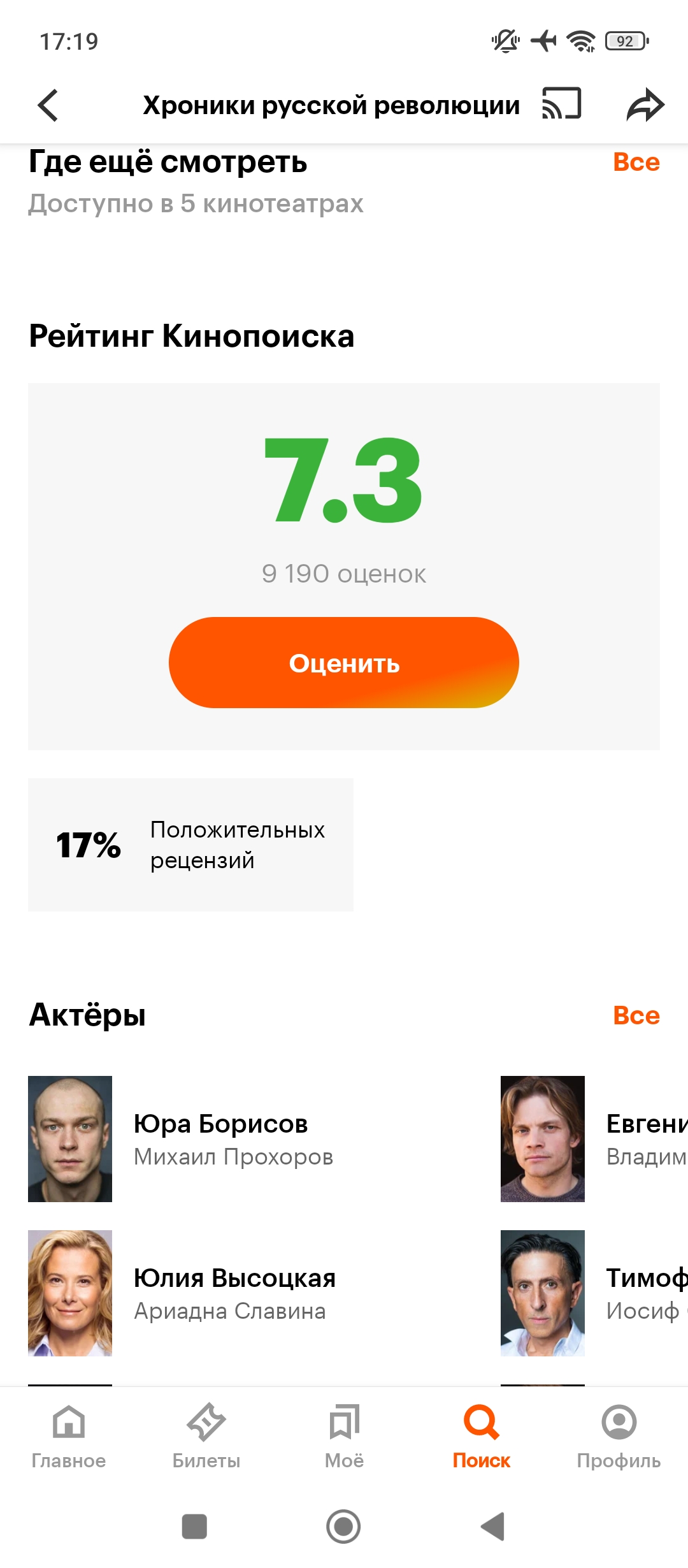Share this series via arrow icon
This screenshot has height=1568, width=688.
645,105
